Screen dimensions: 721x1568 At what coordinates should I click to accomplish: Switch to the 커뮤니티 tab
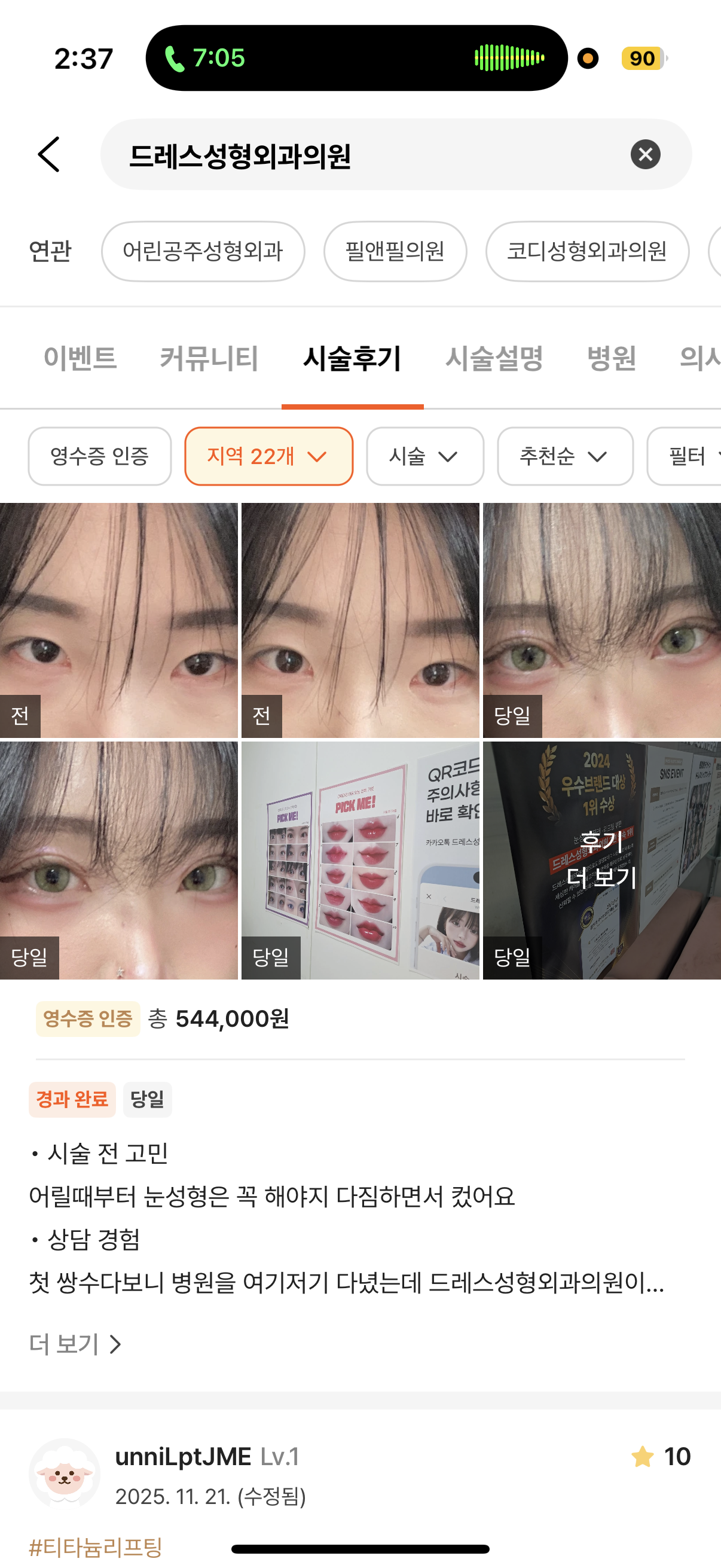209,358
